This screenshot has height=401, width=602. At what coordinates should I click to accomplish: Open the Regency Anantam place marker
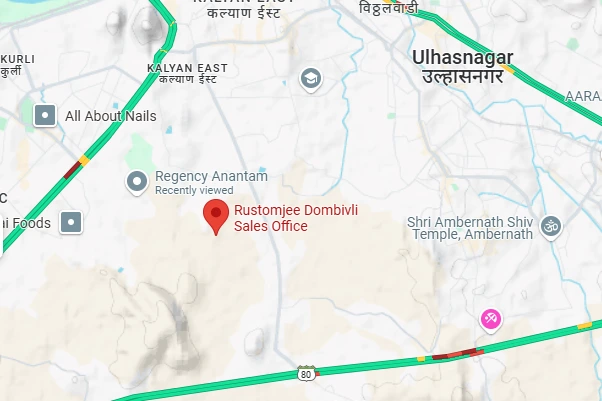tap(138, 181)
